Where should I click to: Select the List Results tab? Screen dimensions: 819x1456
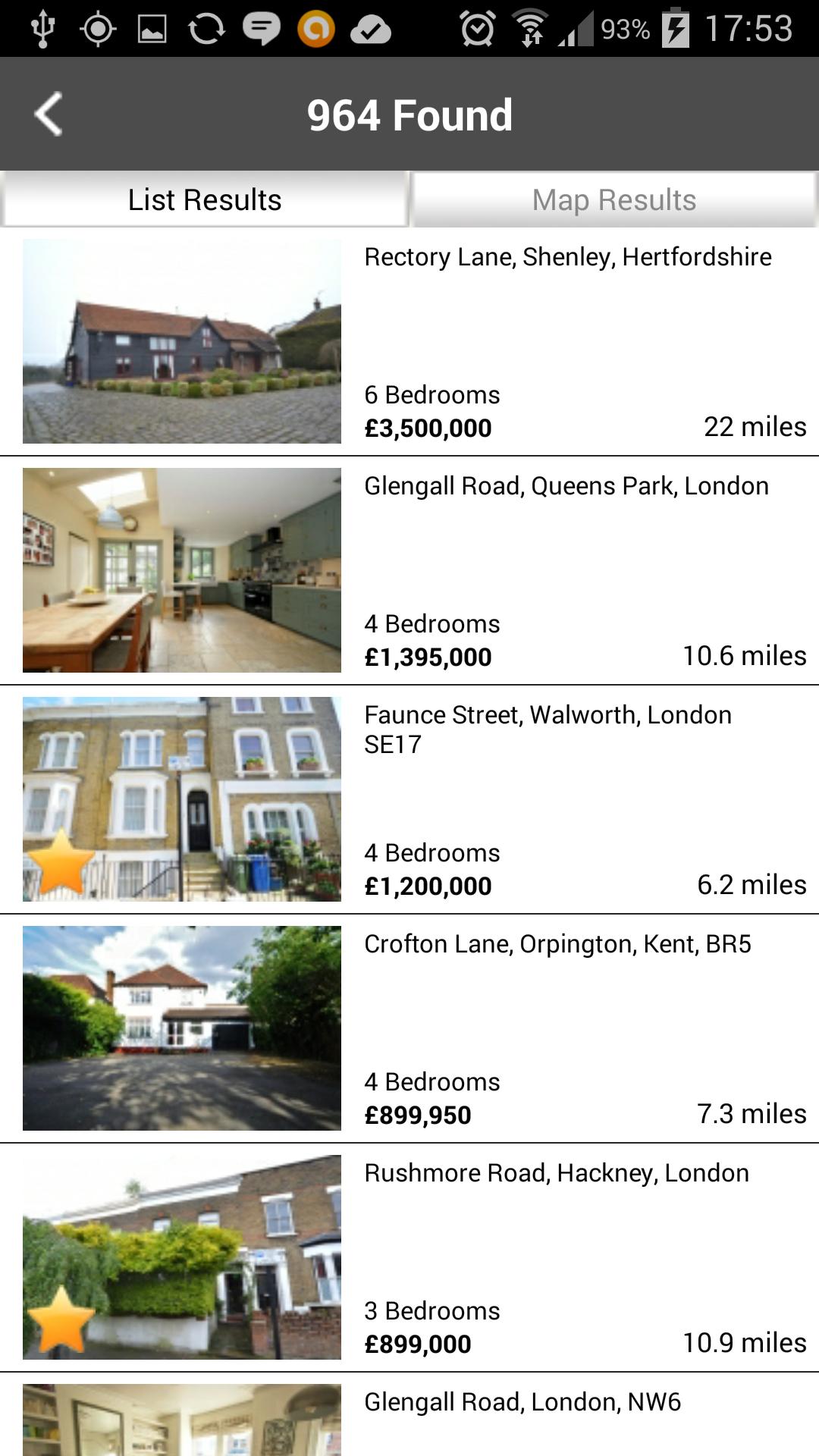tap(205, 200)
